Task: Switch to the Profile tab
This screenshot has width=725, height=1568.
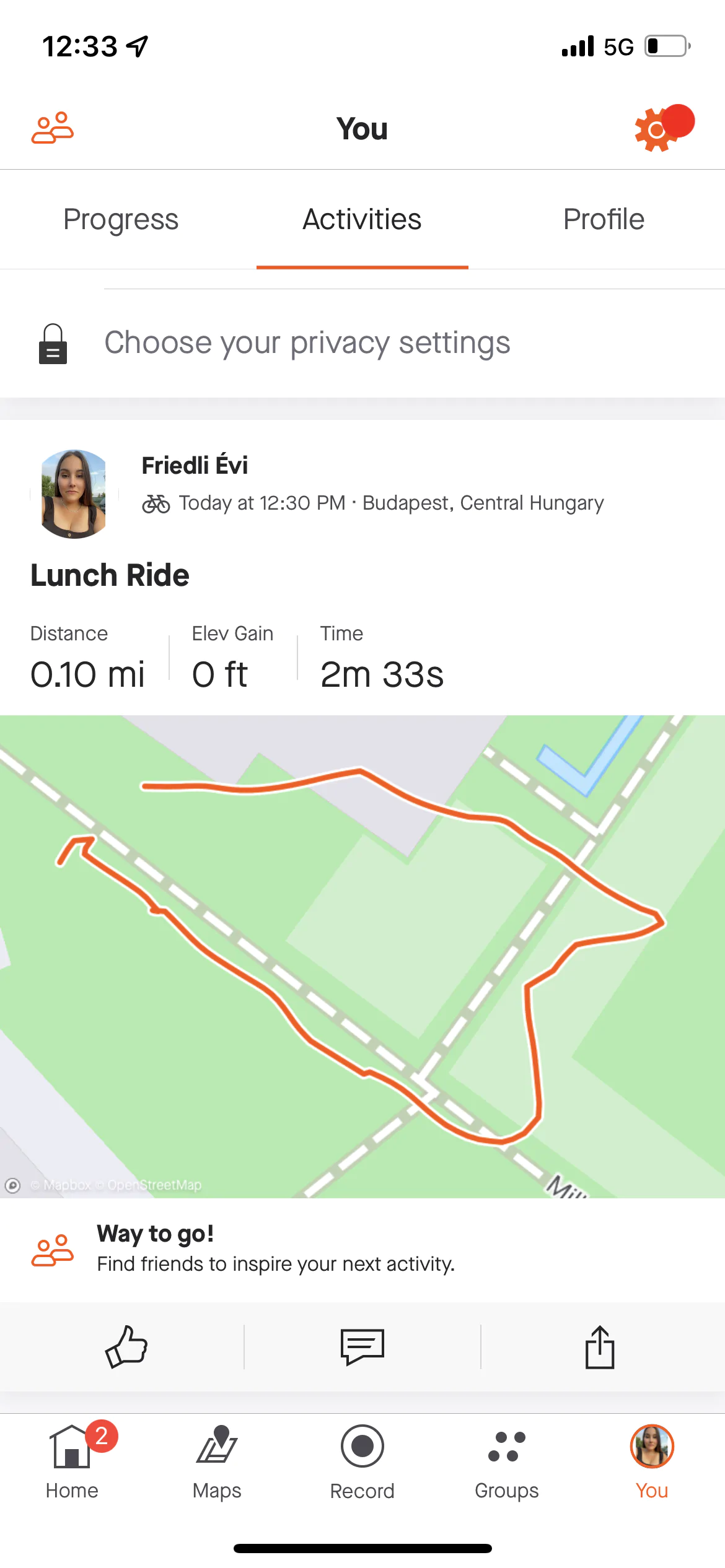Action: pyautogui.click(x=604, y=219)
